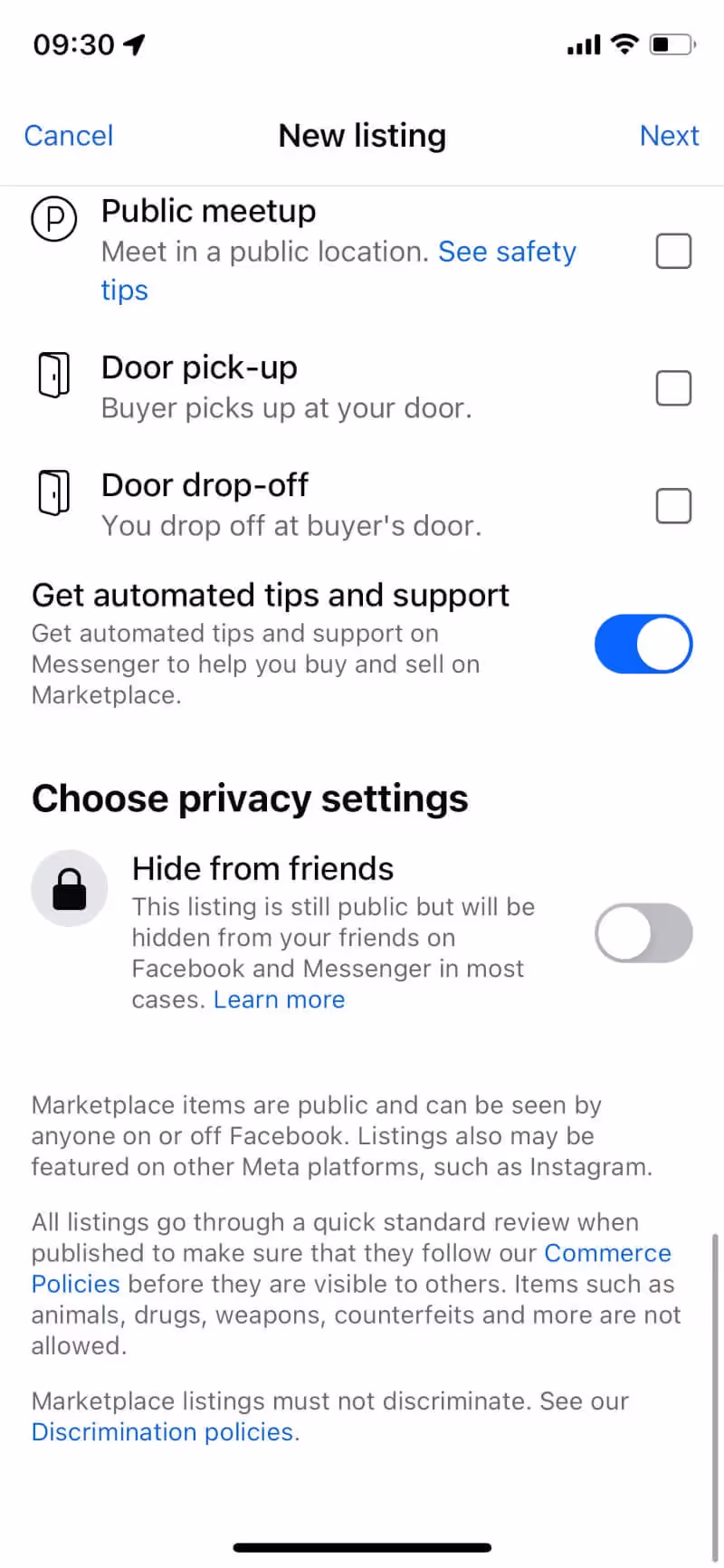Viewport: 724px width, 1568px height.
Task: Tap Next to continue the listing
Action: click(669, 136)
